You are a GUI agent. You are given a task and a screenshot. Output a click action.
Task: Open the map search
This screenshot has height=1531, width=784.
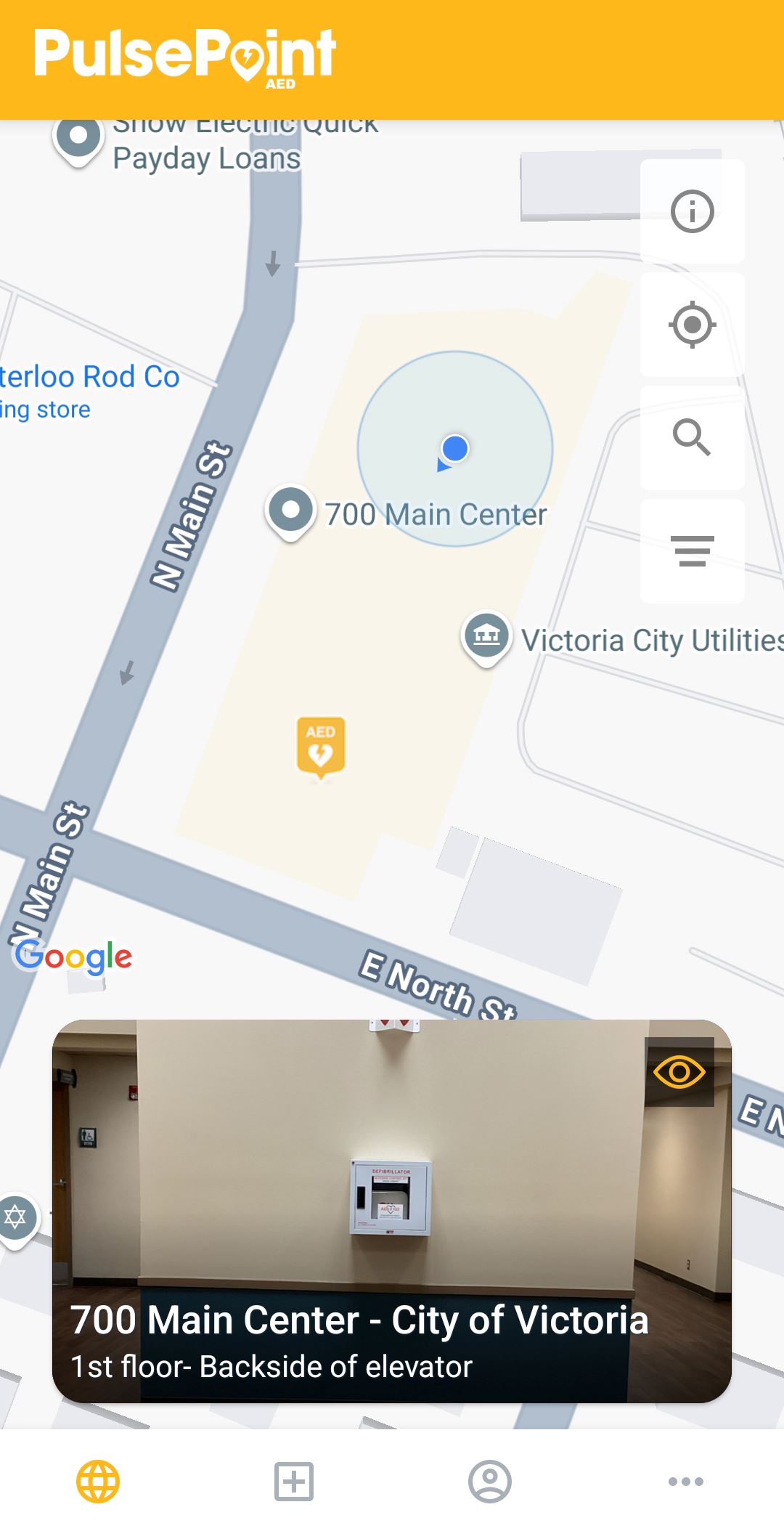click(692, 438)
